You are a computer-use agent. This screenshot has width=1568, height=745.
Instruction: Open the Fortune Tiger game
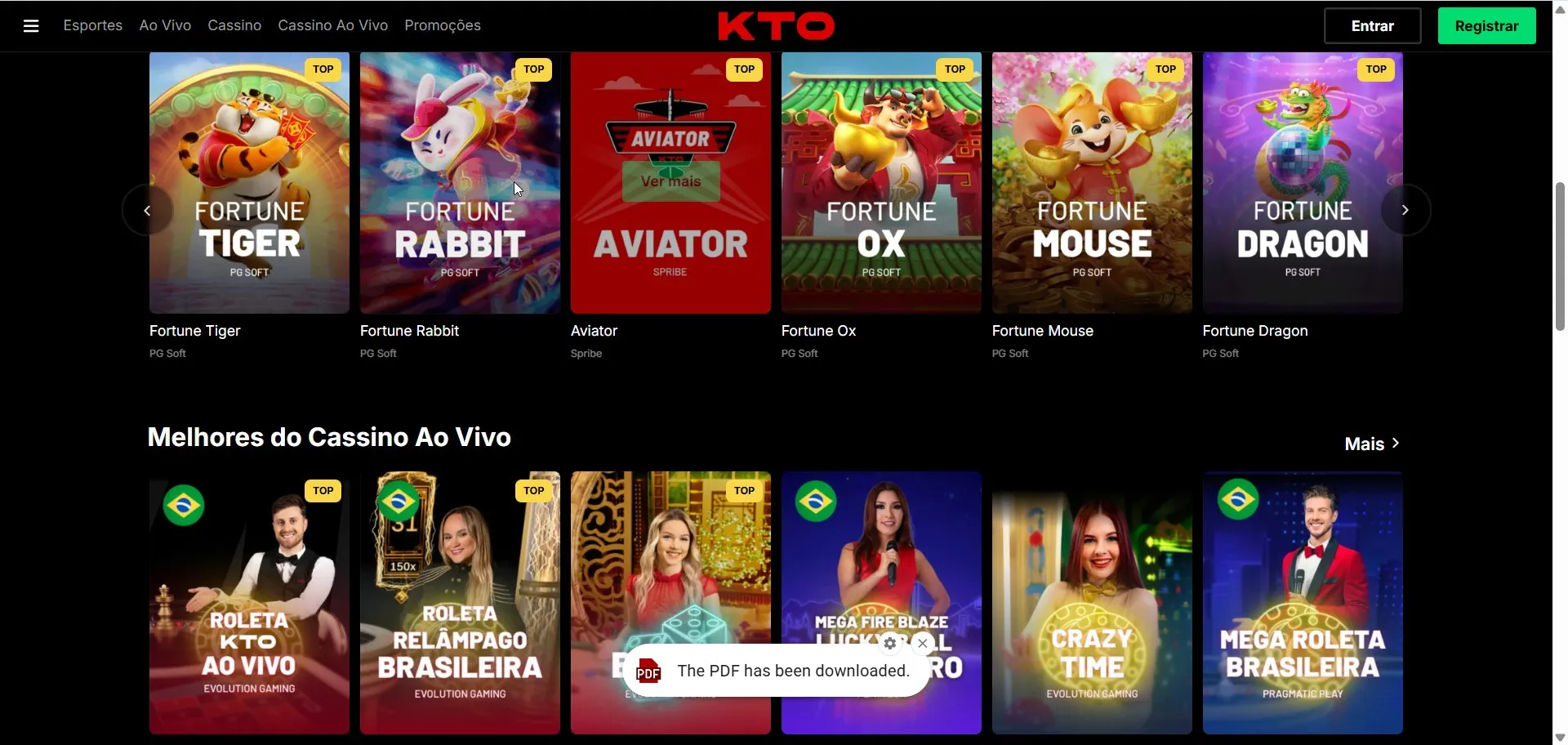249,183
